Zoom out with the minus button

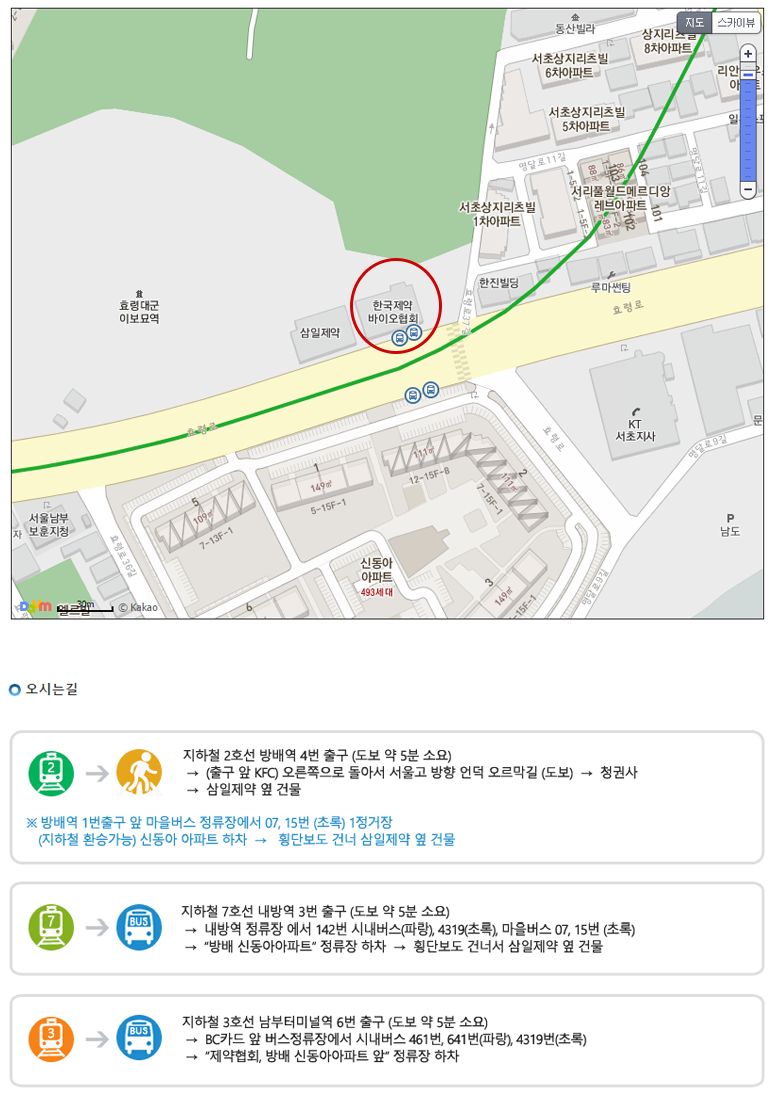pos(747,189)
